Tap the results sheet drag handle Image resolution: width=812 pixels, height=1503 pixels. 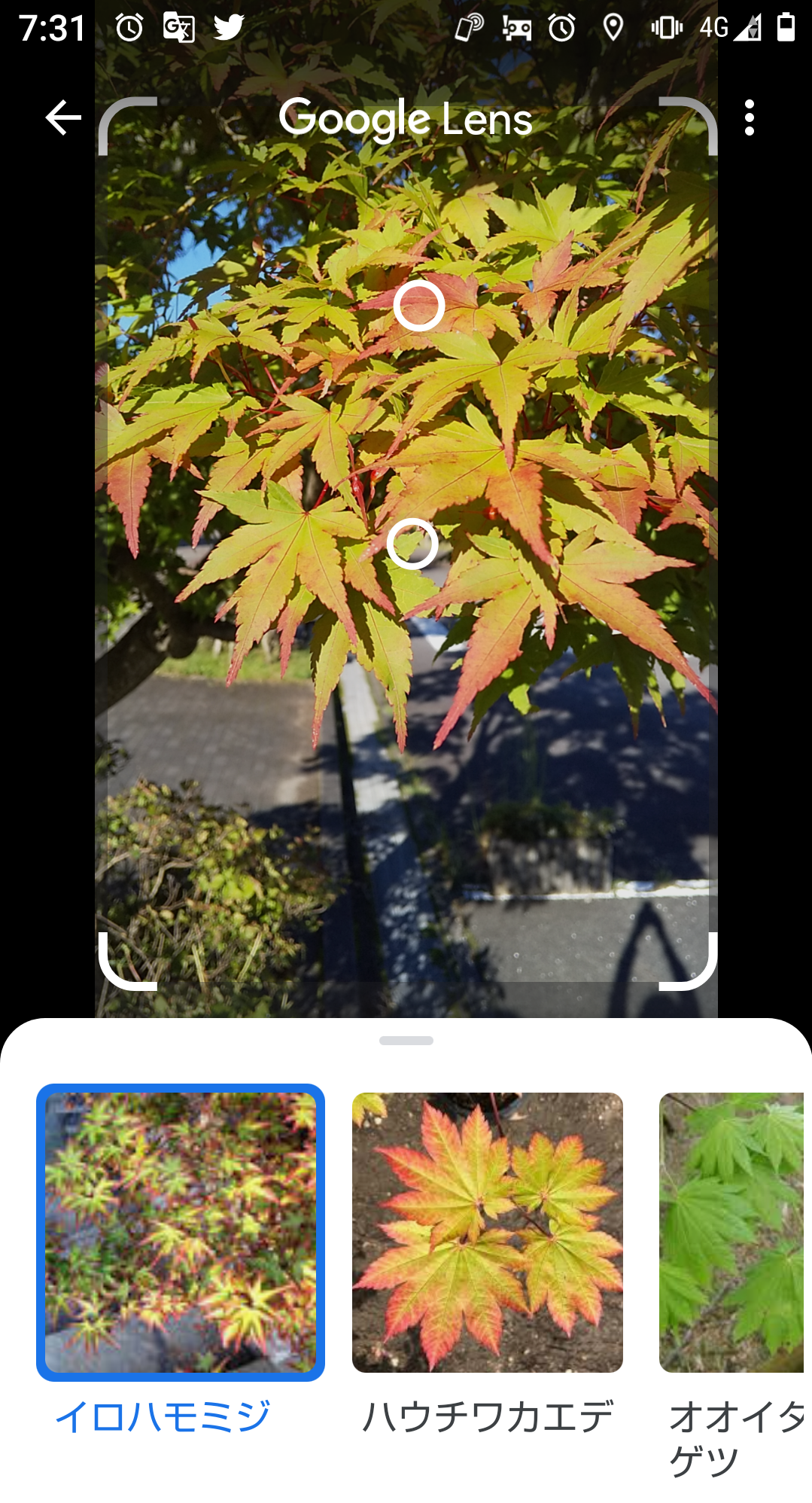pos(406,1041)
